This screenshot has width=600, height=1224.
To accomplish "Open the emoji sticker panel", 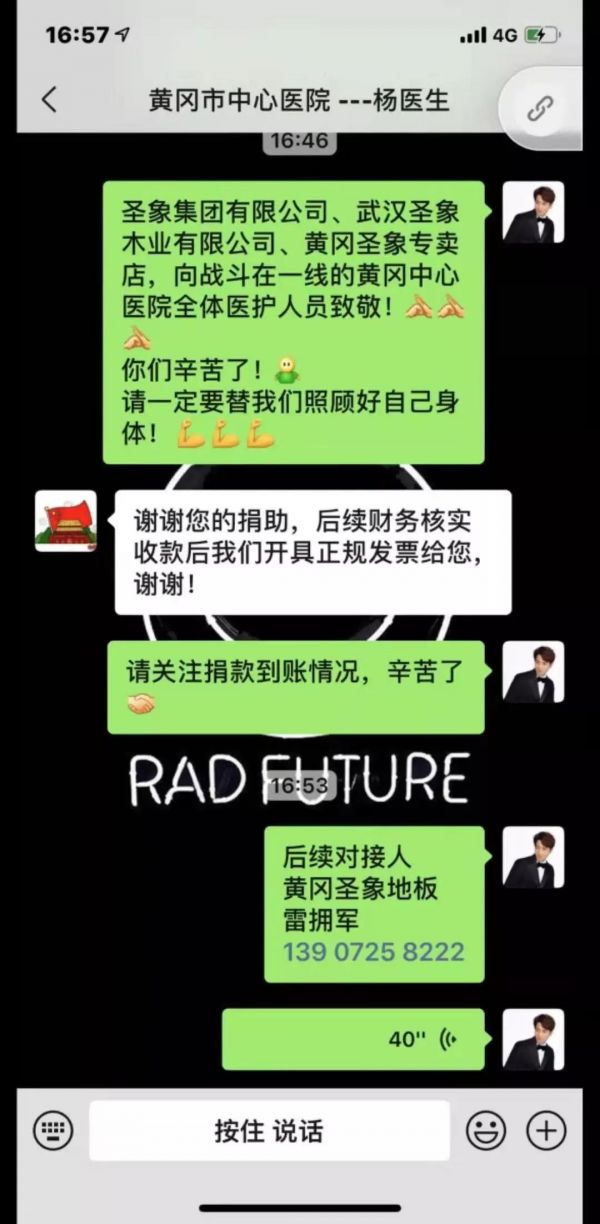I will point(486,1131).
